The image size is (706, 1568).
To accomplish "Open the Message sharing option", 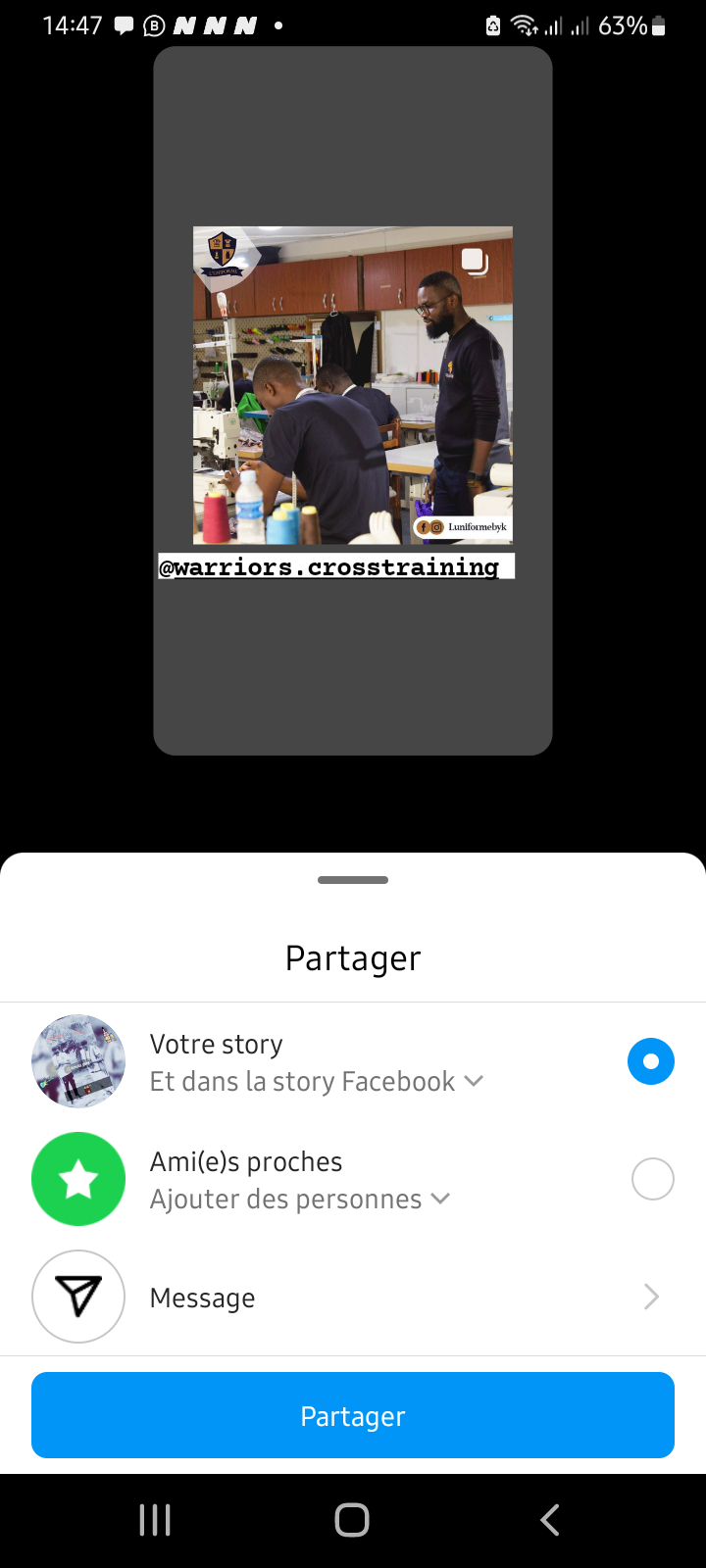I will click(x=353, y=1298).
